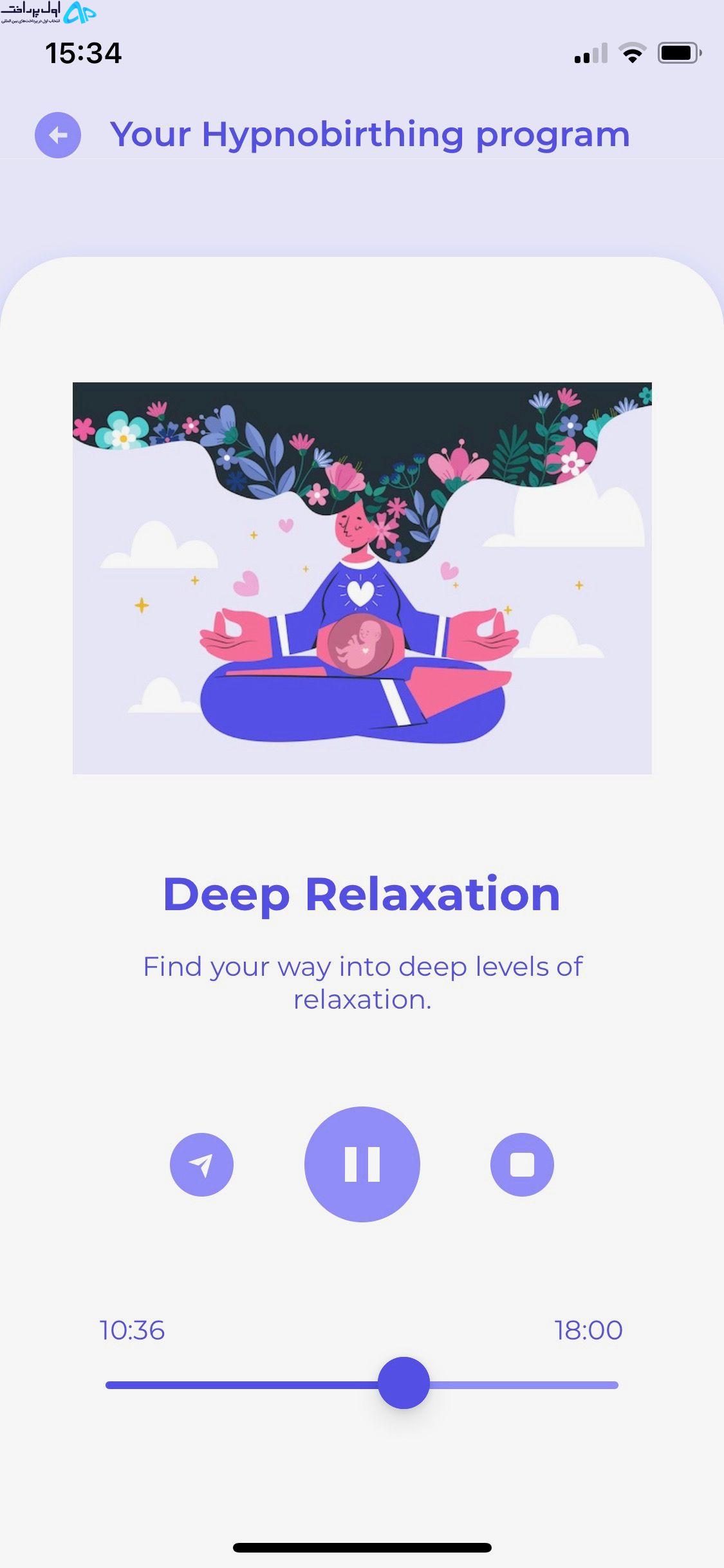The width and height of the screenshot is (724, 1568).
Task: Pause the Deep Relaxation audio
Action: click(x=362, y=1164)
